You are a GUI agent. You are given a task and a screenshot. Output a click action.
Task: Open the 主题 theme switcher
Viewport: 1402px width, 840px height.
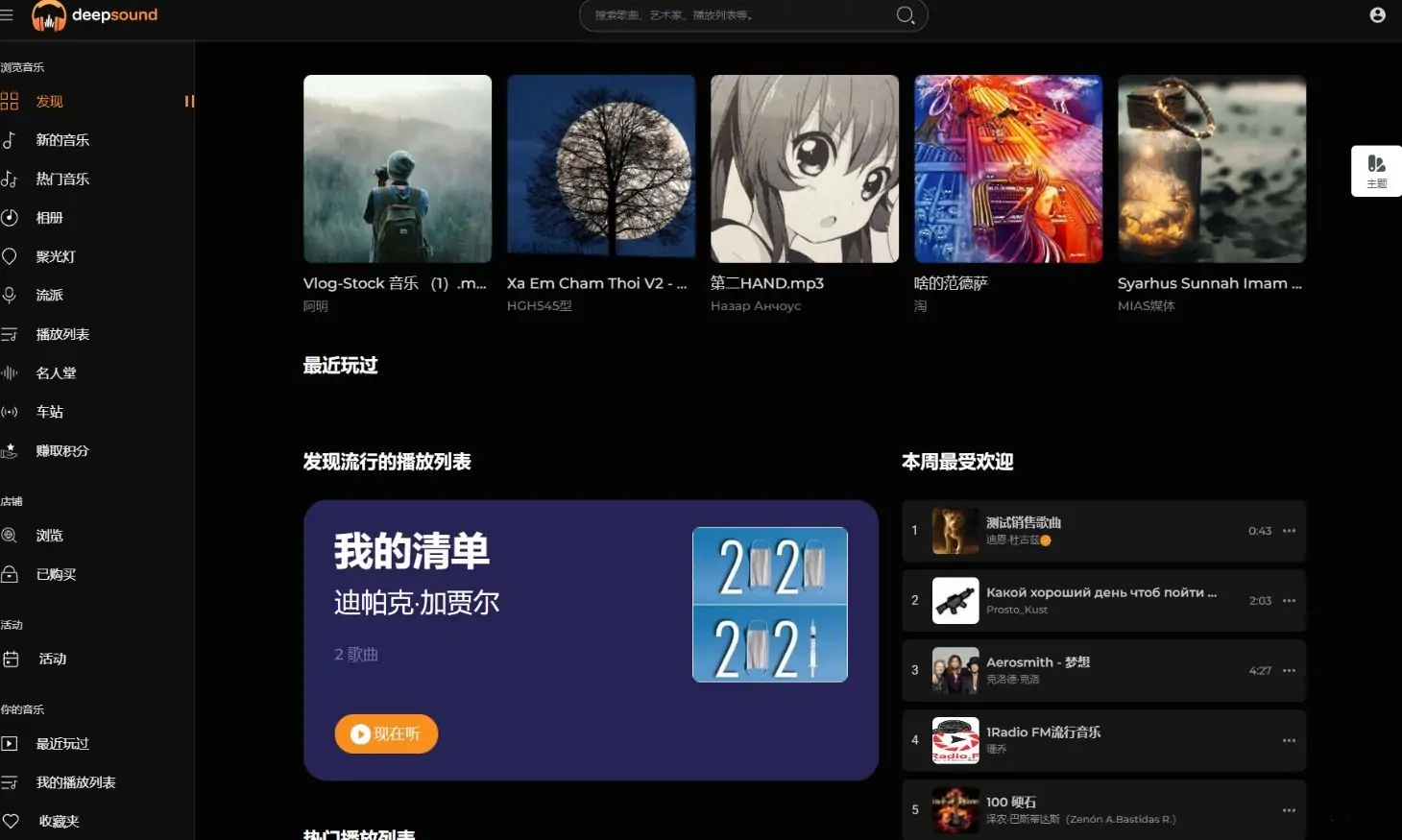tap(1376, 171)
